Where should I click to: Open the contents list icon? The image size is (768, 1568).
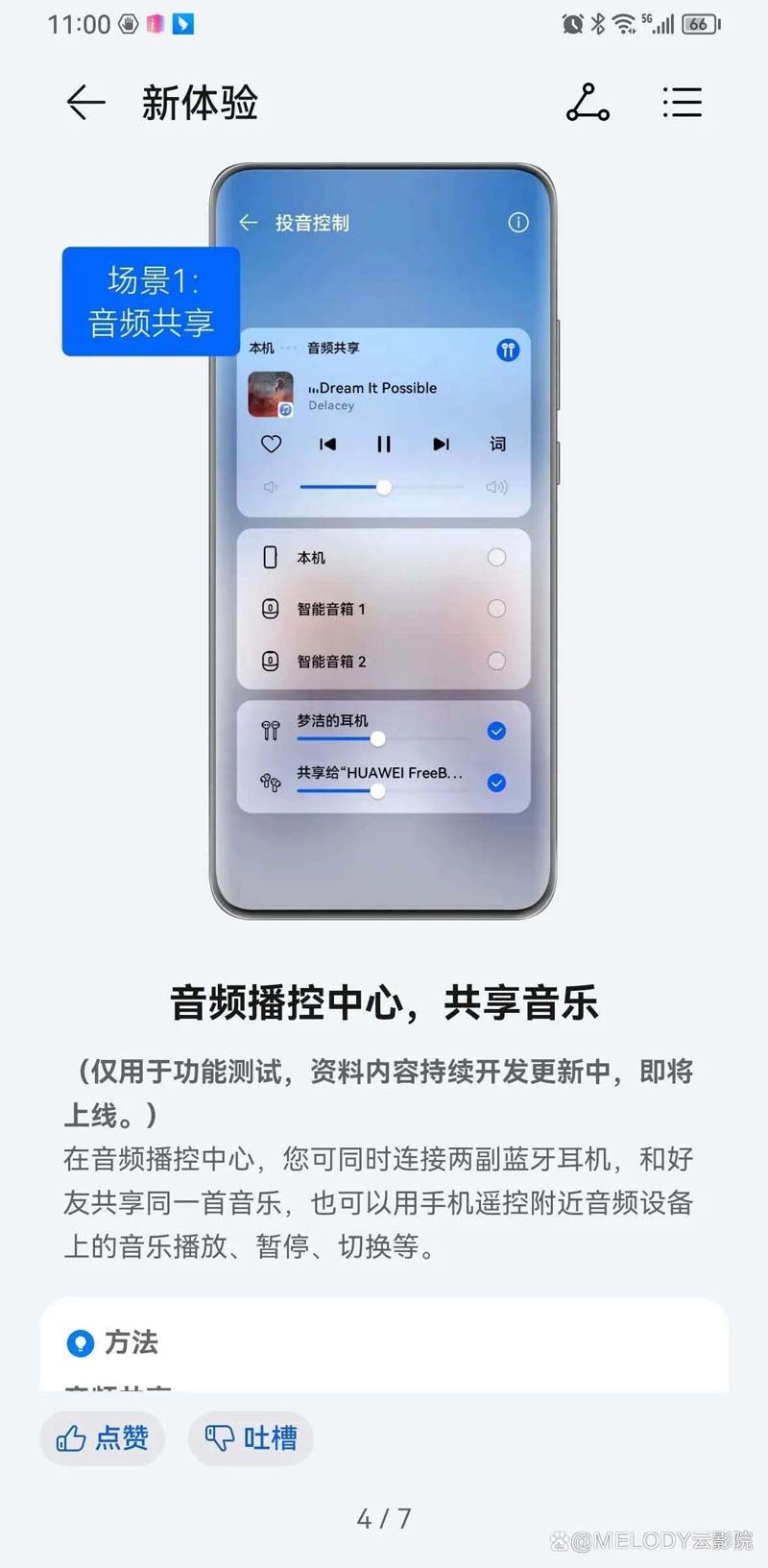click(682, 103)
